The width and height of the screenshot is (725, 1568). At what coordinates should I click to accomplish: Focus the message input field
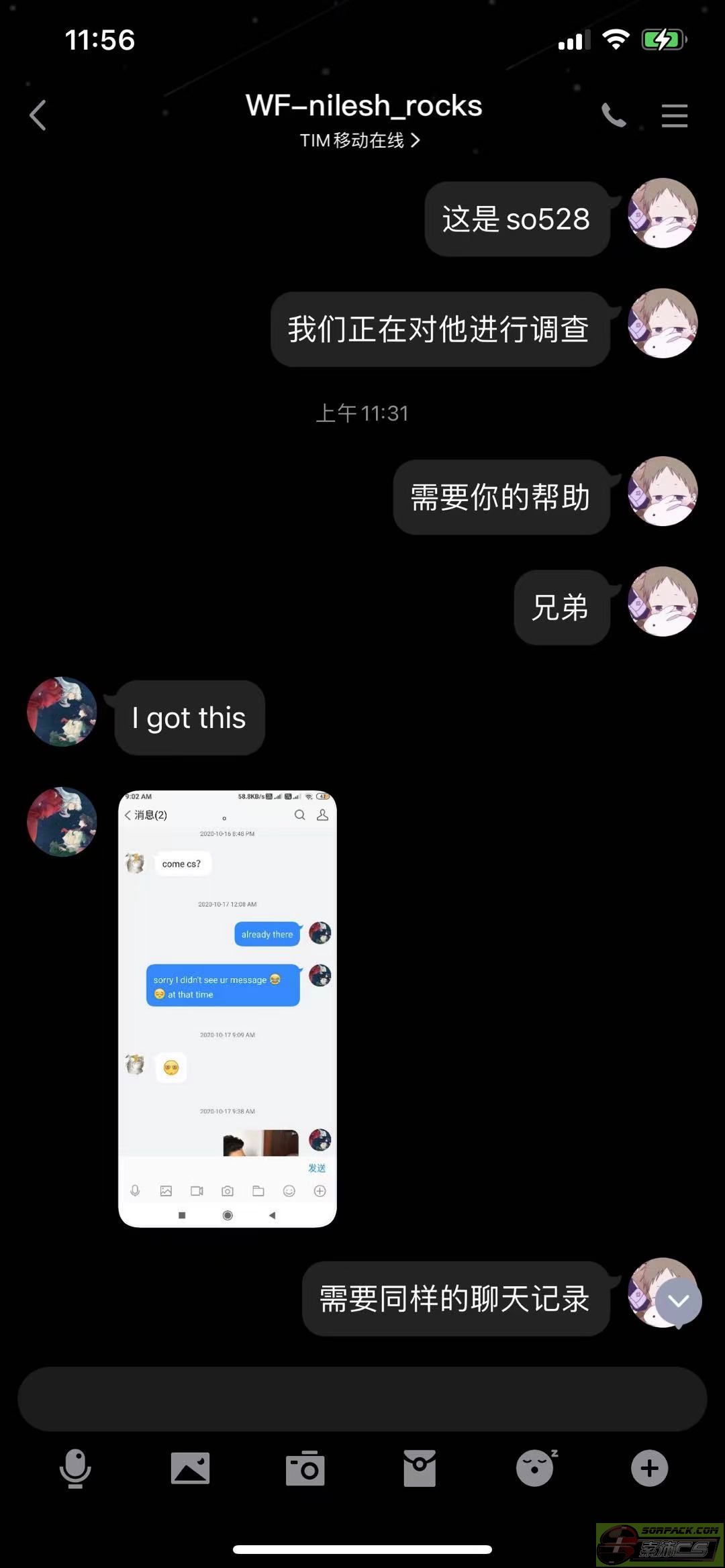click(x=362, y=1399)
